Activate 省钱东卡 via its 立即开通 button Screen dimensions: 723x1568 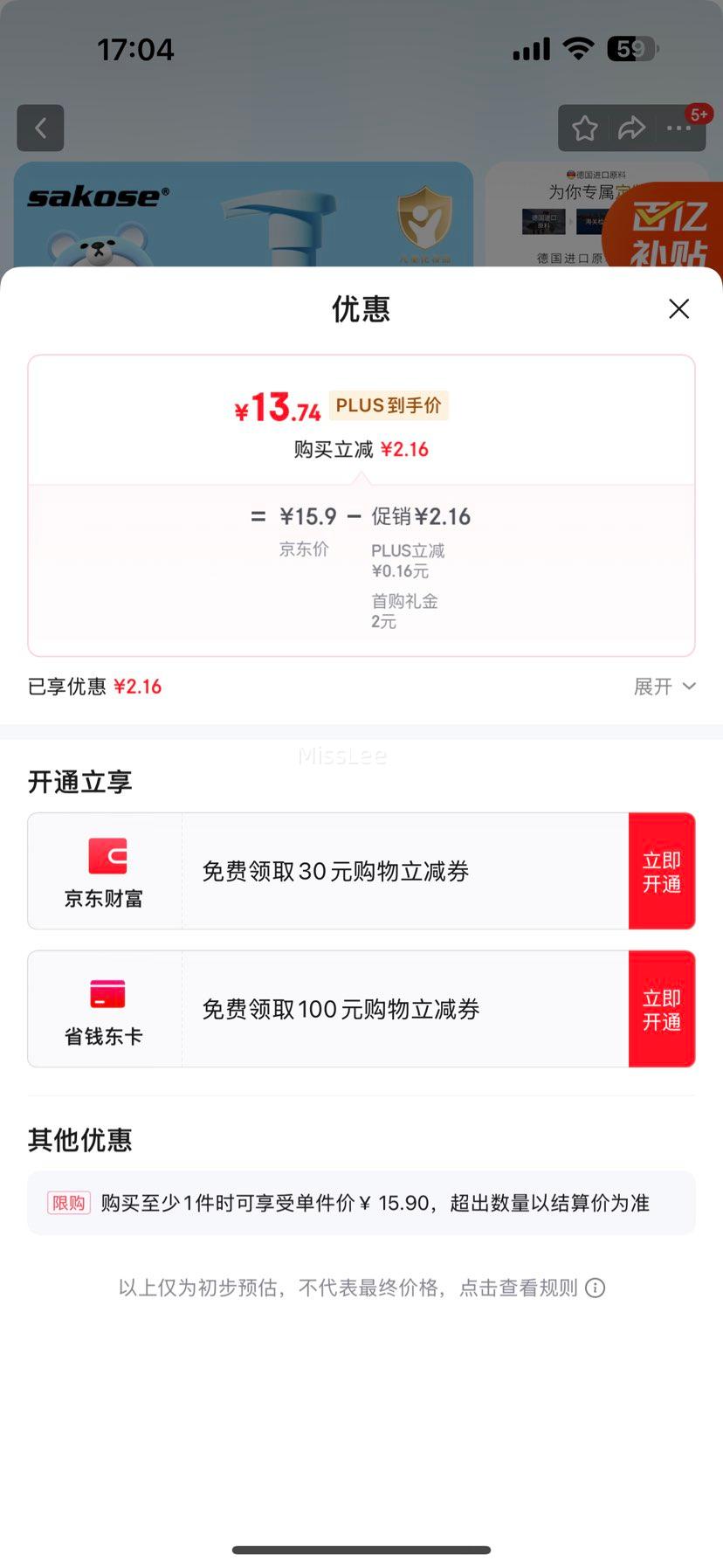(662, 1009)
